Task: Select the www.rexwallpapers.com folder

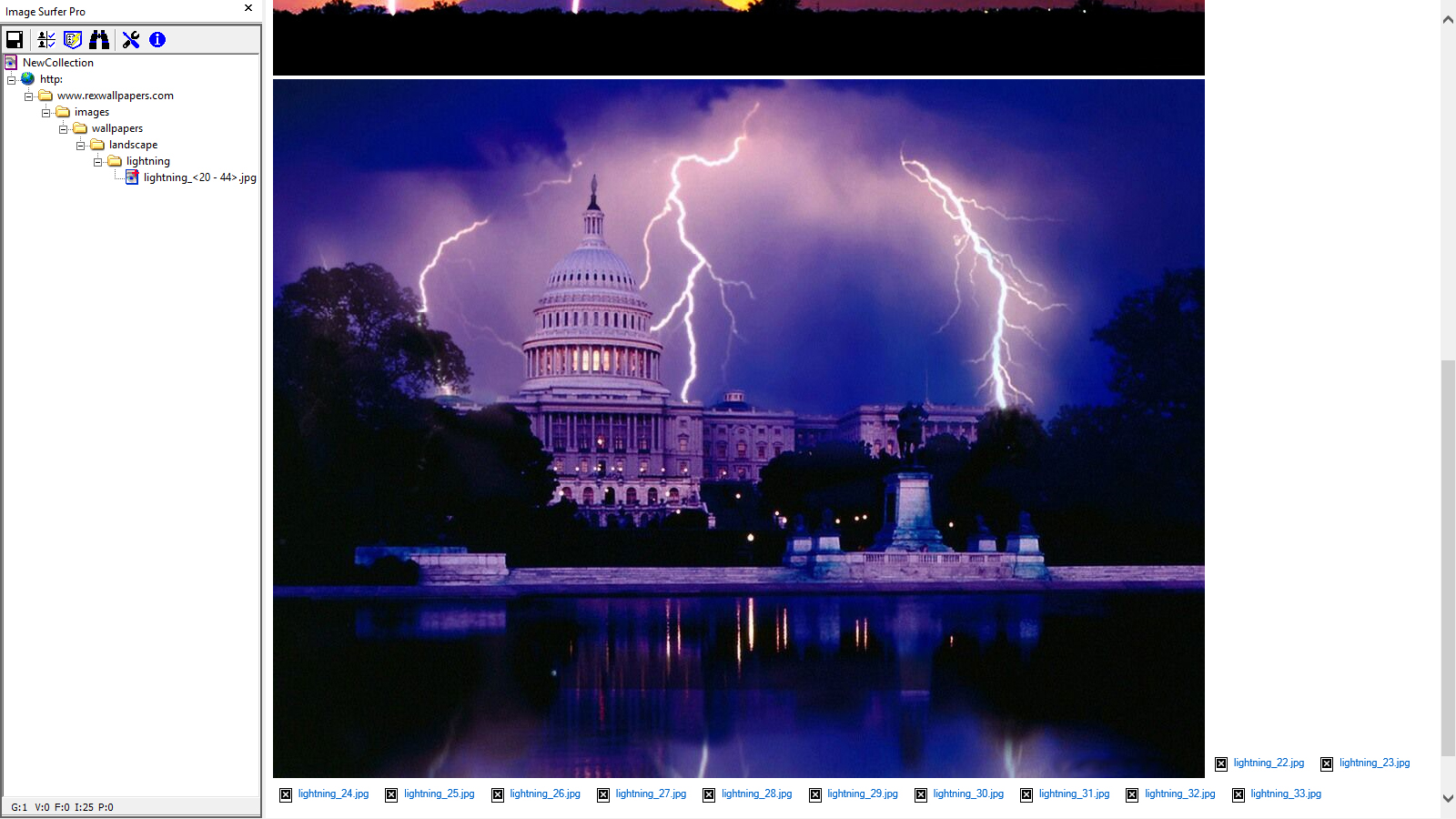Action: 115,96
